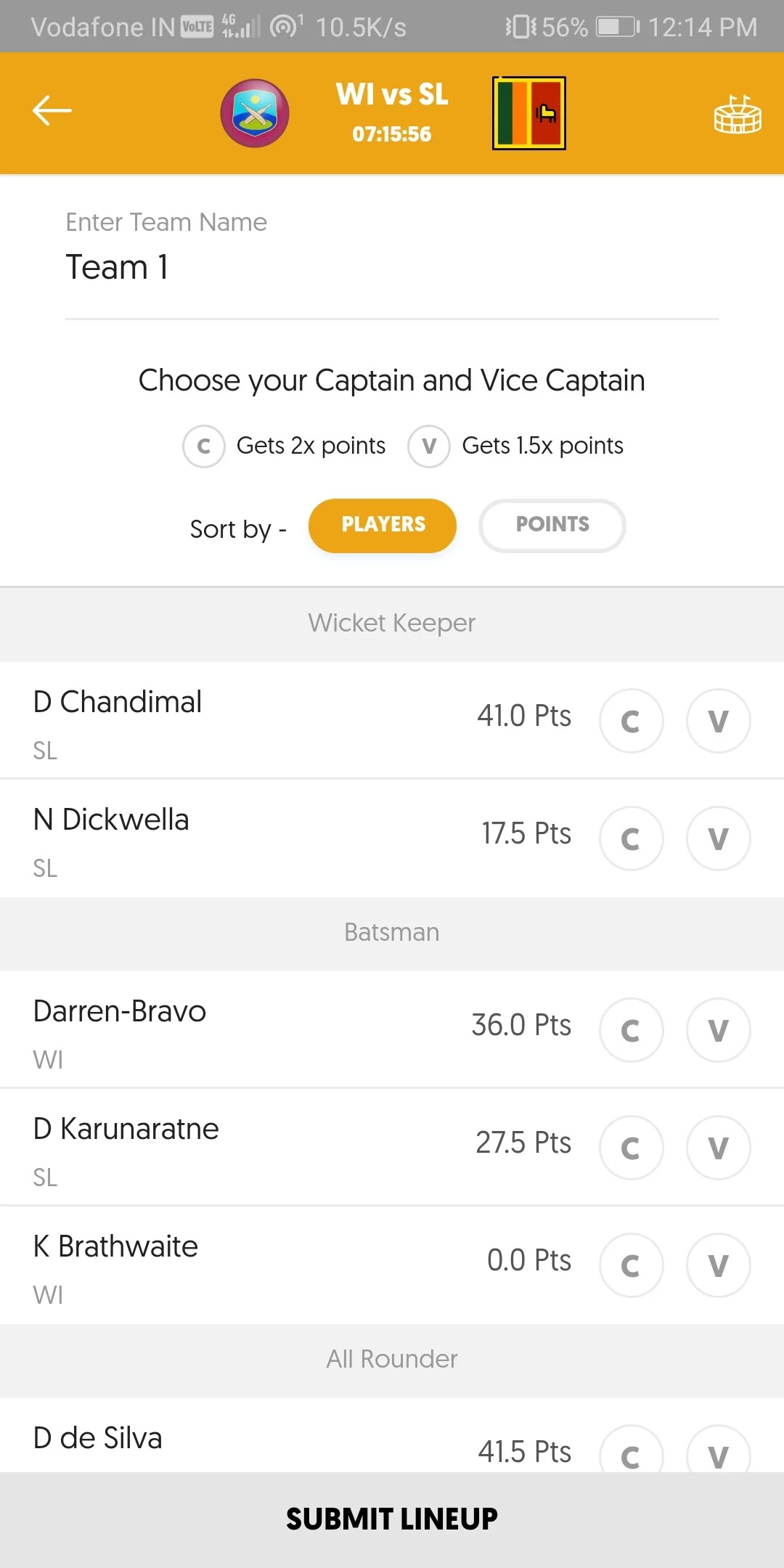Open the stadium icon in the header
The image size is (784, 1568).
[x=737, y=115]
